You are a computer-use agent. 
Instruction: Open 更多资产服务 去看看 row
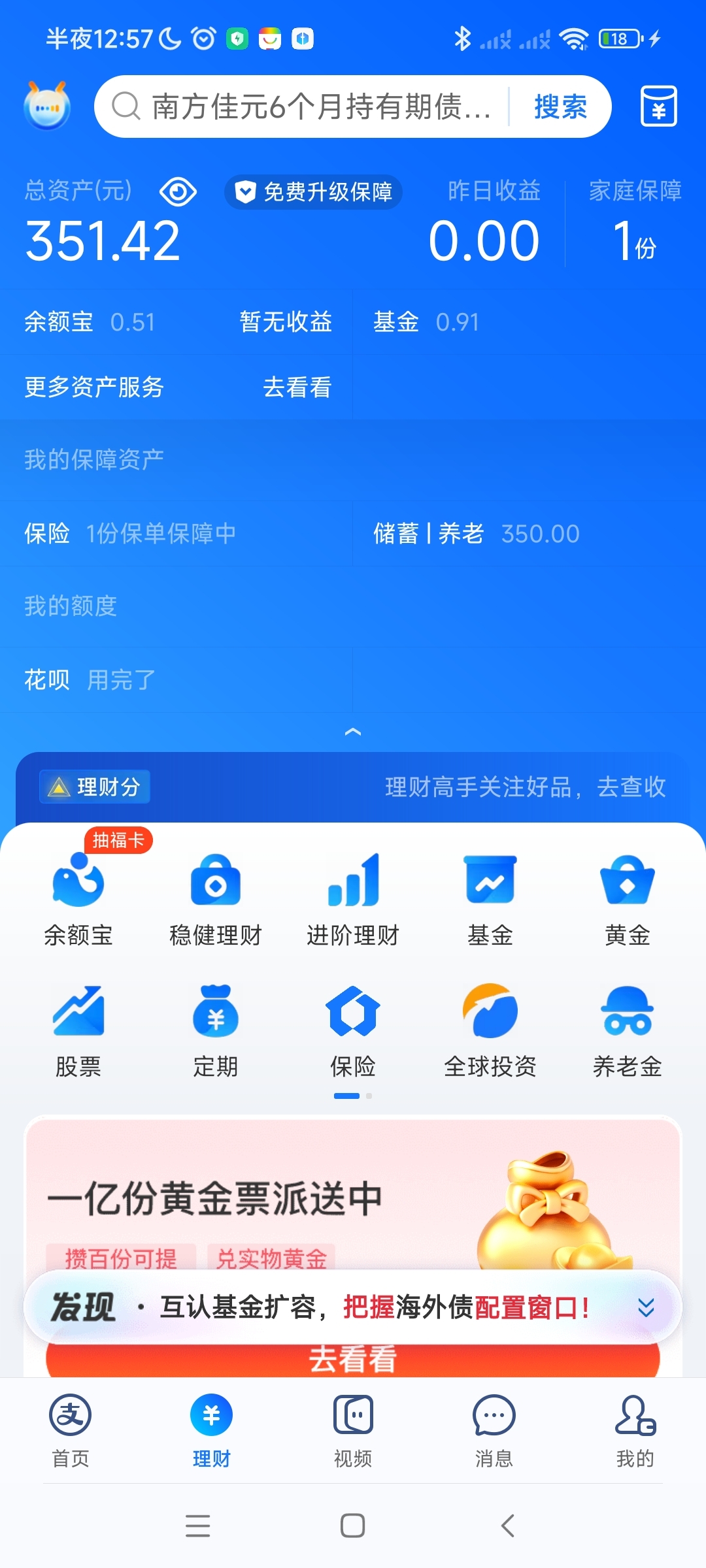click(x=176, y=387)
